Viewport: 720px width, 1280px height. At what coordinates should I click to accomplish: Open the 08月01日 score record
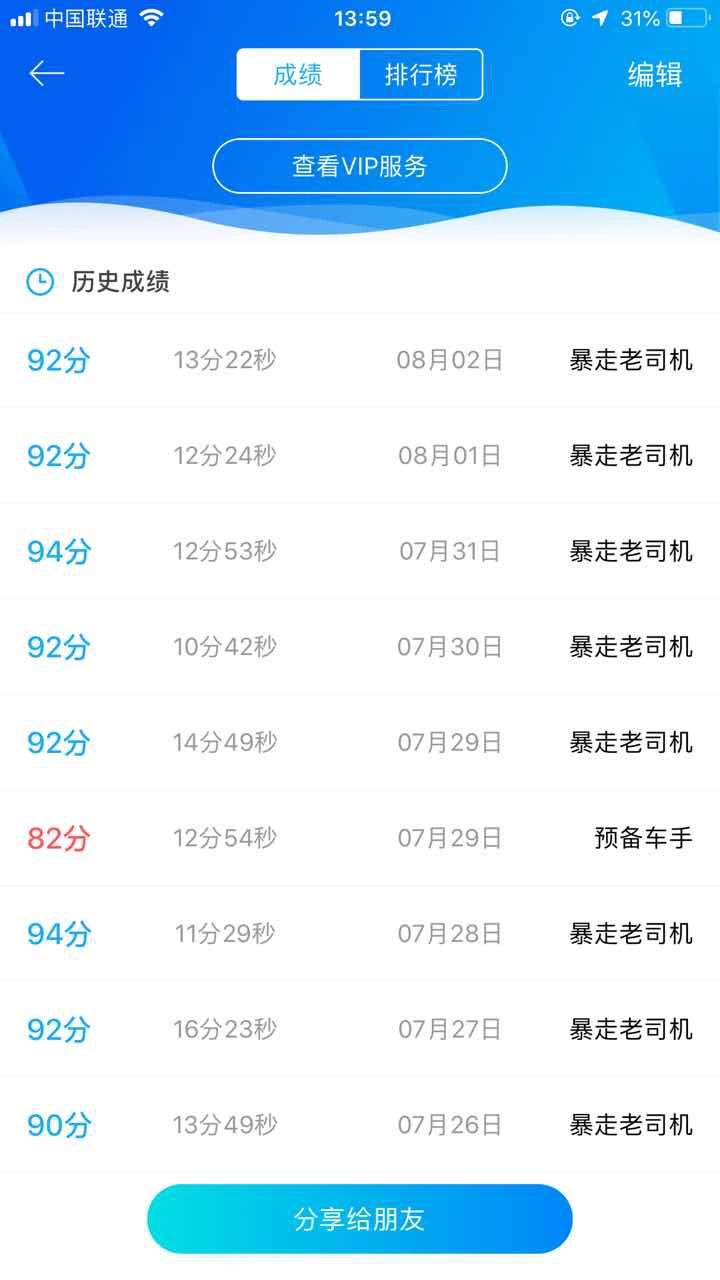point(360,456)
